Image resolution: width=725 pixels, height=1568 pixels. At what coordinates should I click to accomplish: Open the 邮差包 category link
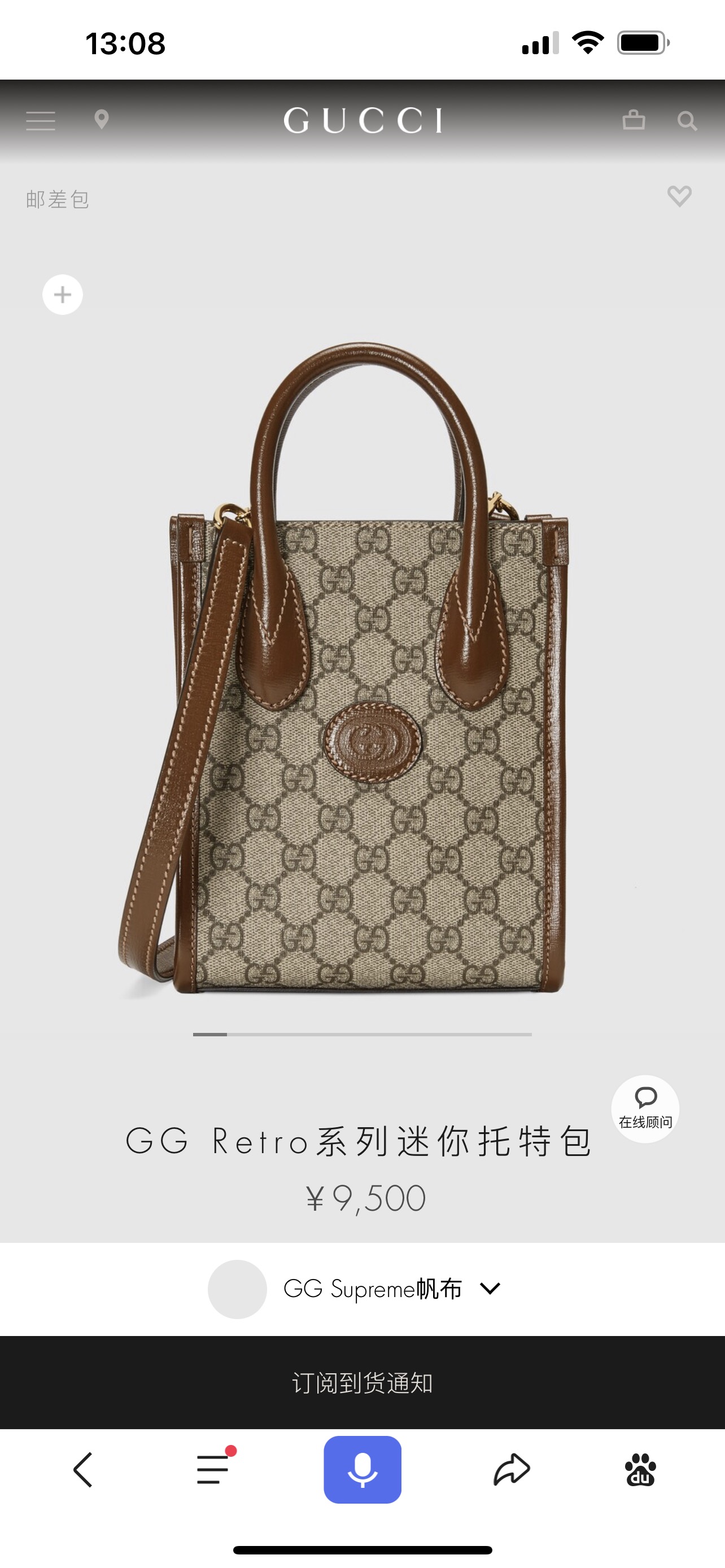coord(58,200)
